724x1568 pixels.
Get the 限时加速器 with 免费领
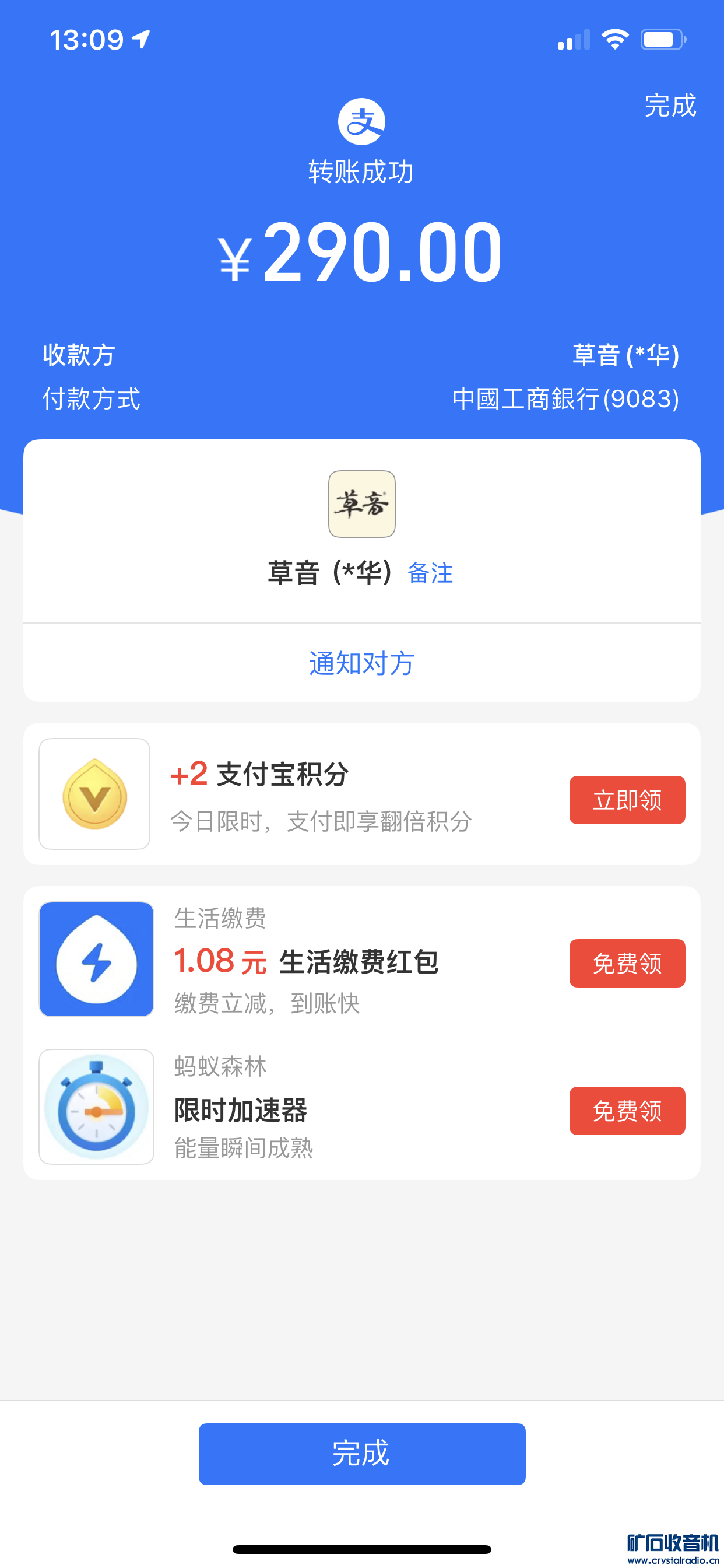point(627,1110)
